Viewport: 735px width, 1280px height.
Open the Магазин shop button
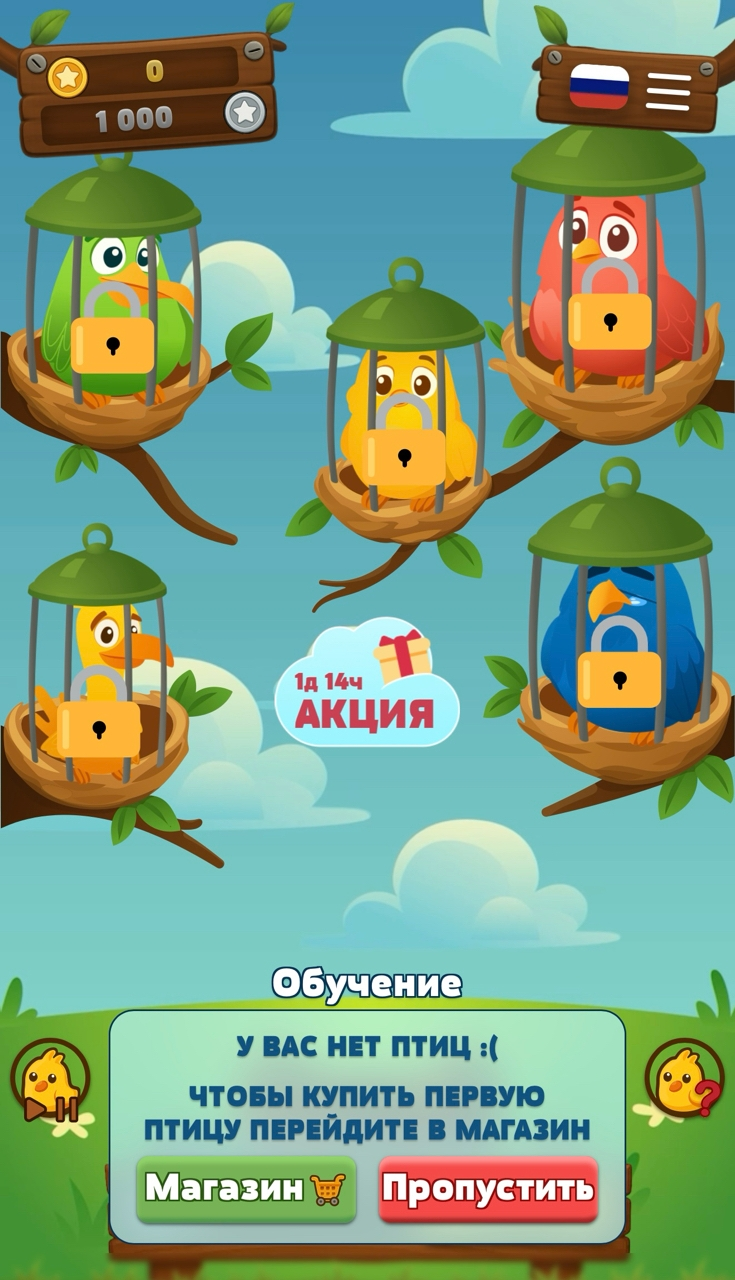pyautogui.click(x=246, y=1188)
